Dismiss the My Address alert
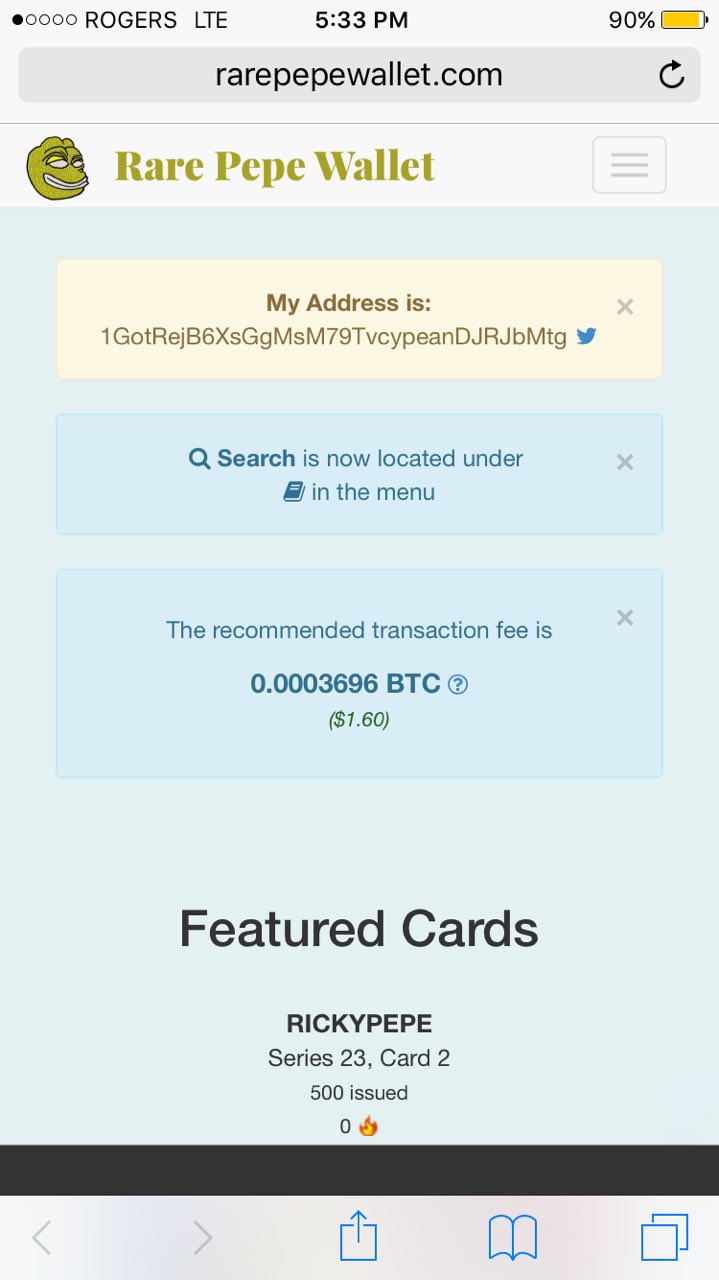 tap(625, 307)
